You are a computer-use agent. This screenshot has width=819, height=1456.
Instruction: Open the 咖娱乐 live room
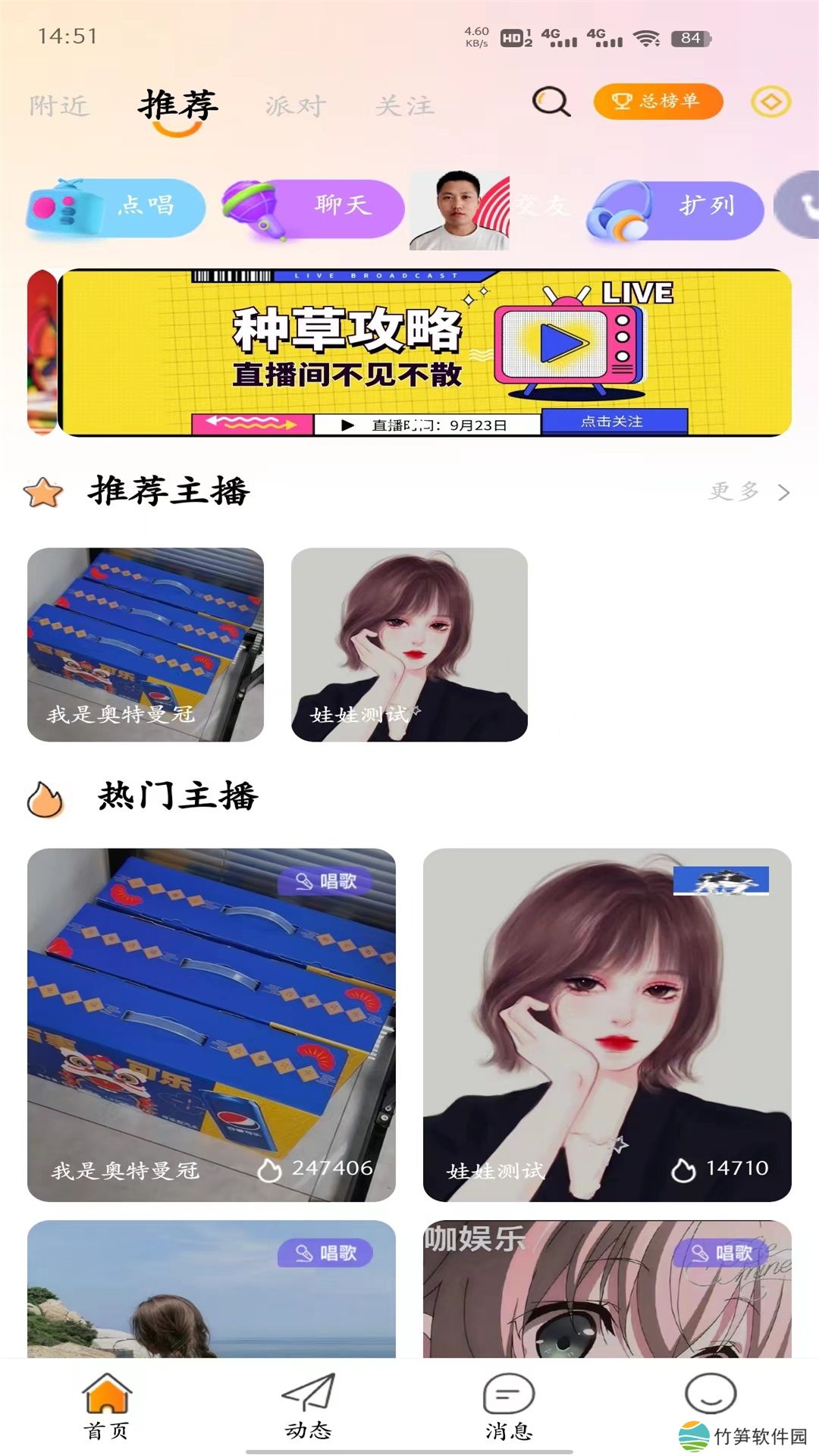pyautogui.click(x=607, y=1289)
